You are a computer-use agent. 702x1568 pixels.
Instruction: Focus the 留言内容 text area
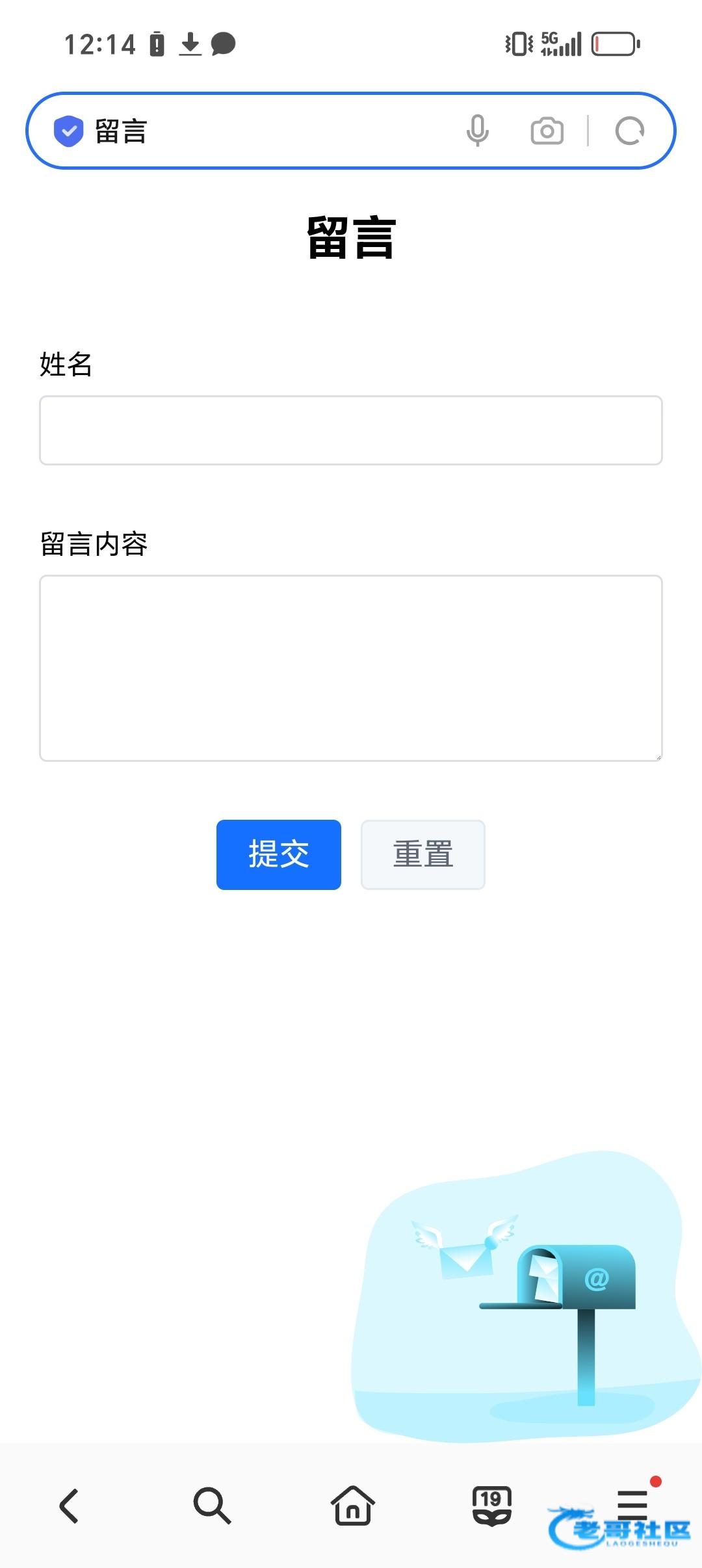[x=351, y=668]
